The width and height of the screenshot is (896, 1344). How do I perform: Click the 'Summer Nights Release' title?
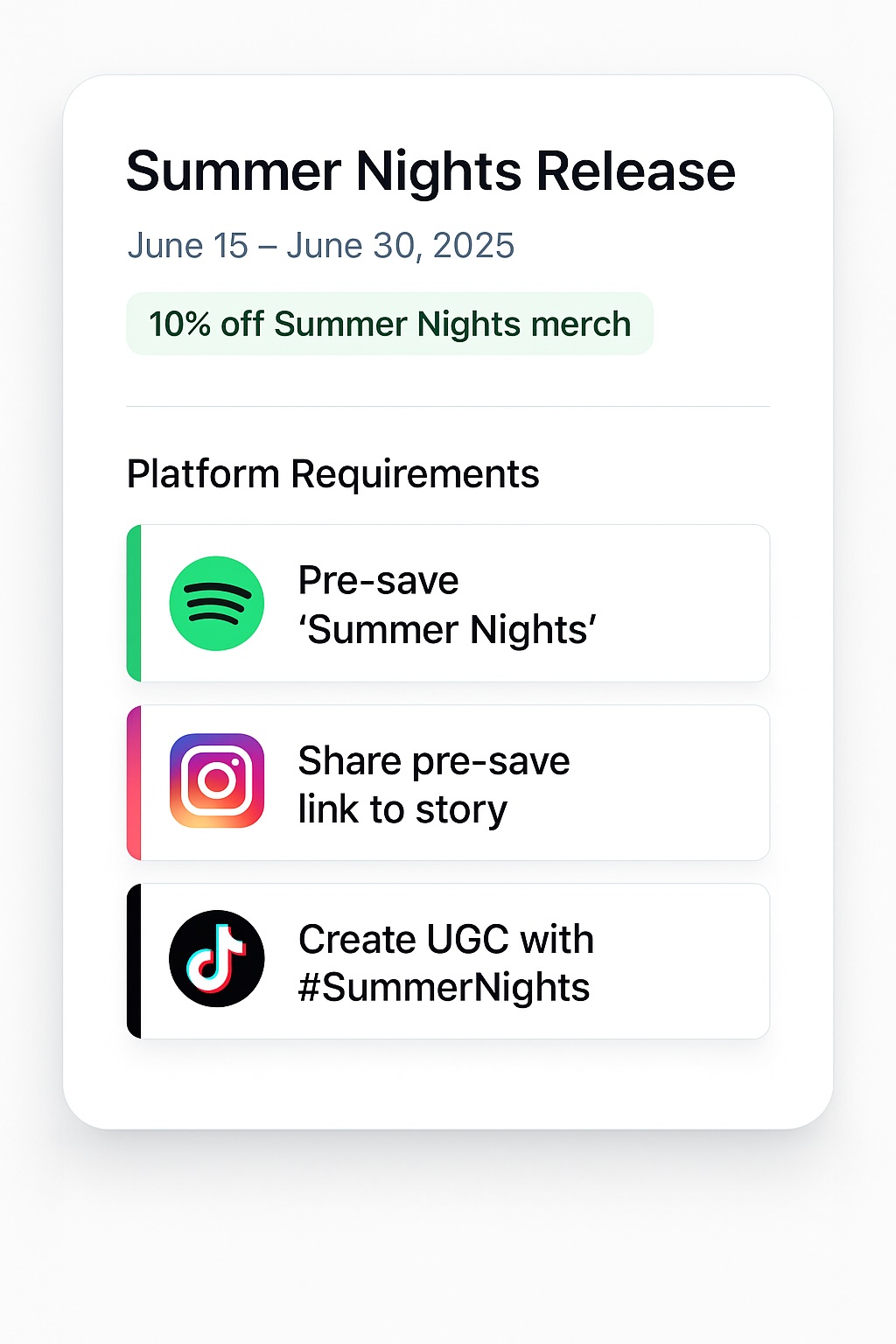[x=430, y=171]
